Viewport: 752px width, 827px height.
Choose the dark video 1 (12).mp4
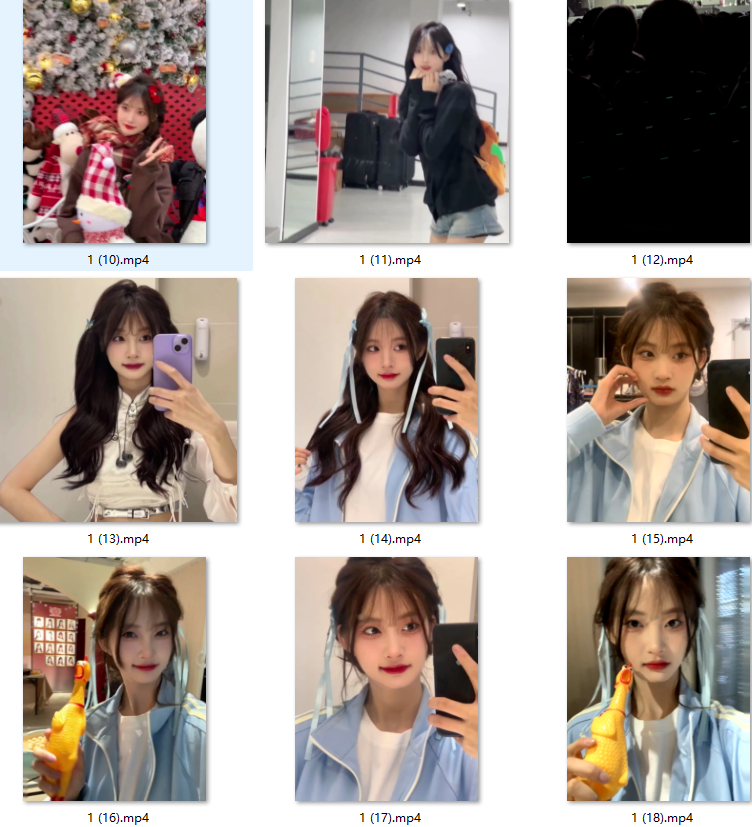tap(659, 121)
